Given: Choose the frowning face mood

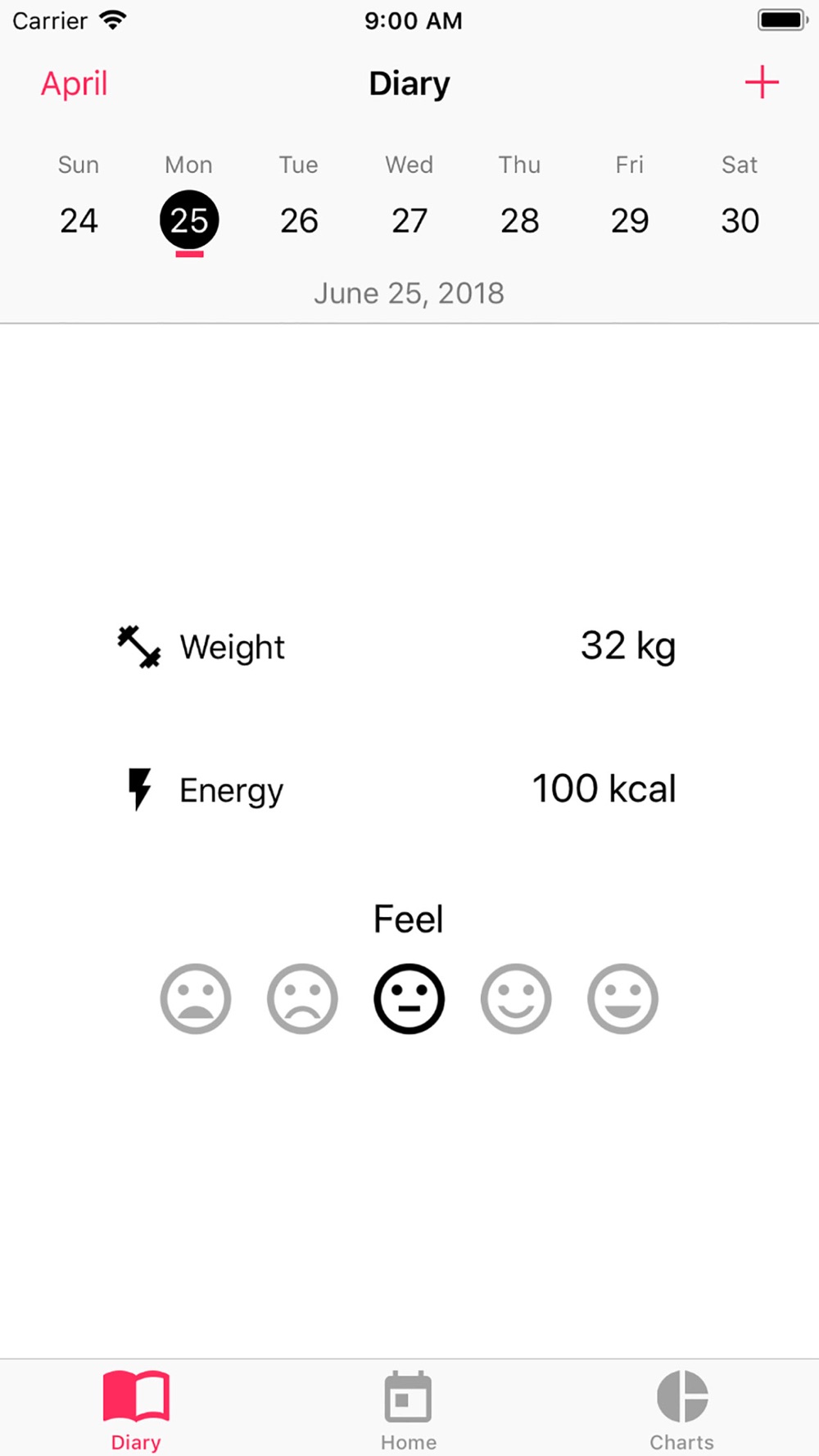Looking at the screenshot, I should tap(302, 999).
